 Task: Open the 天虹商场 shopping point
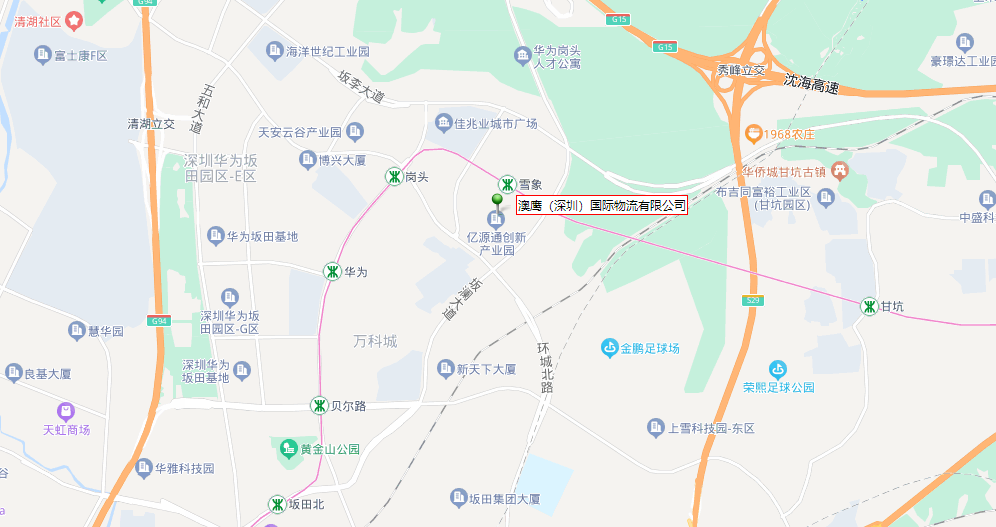tap(66, 411)
